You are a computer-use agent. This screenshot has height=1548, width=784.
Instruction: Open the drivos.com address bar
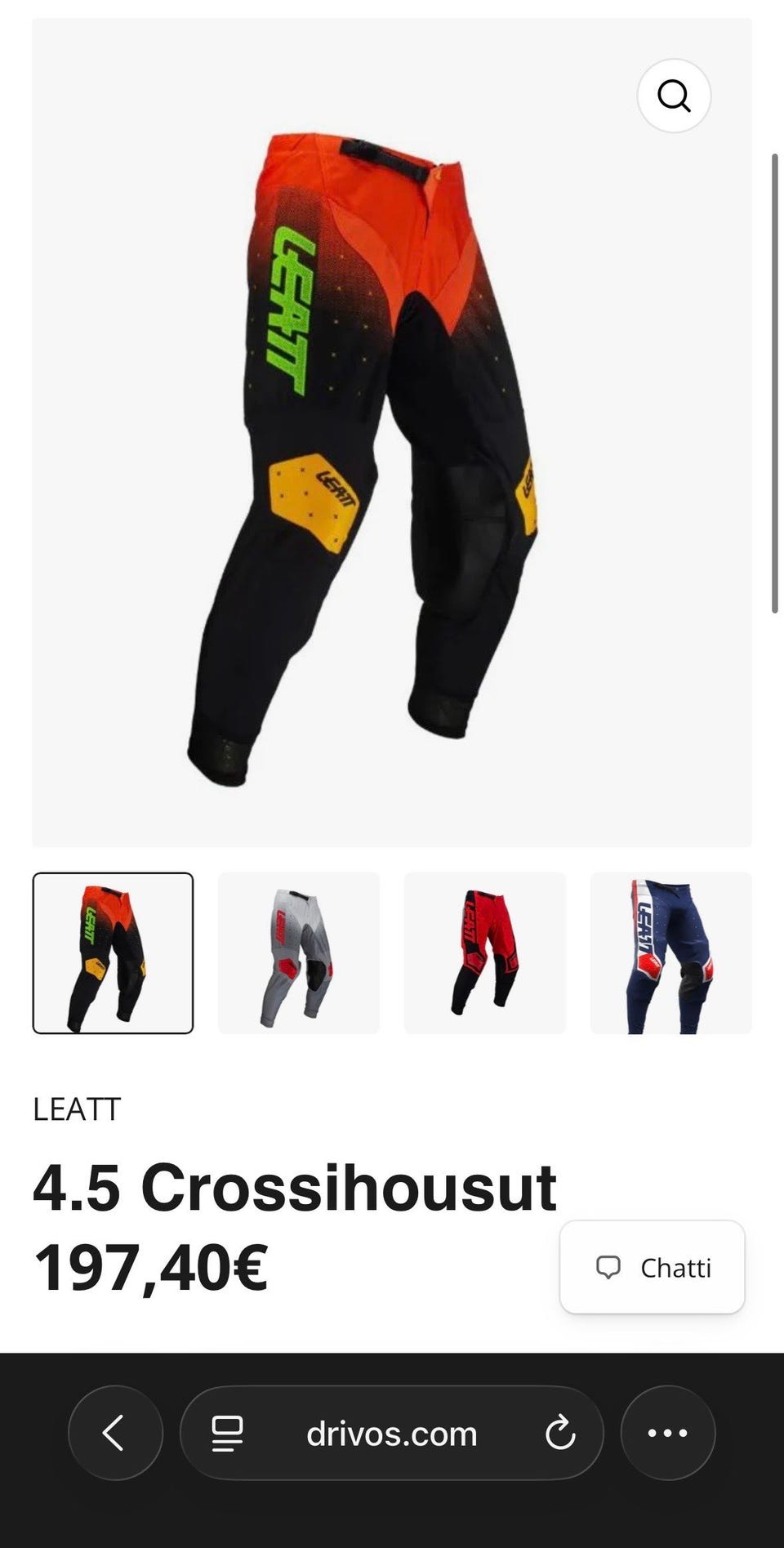[392, 1433]
